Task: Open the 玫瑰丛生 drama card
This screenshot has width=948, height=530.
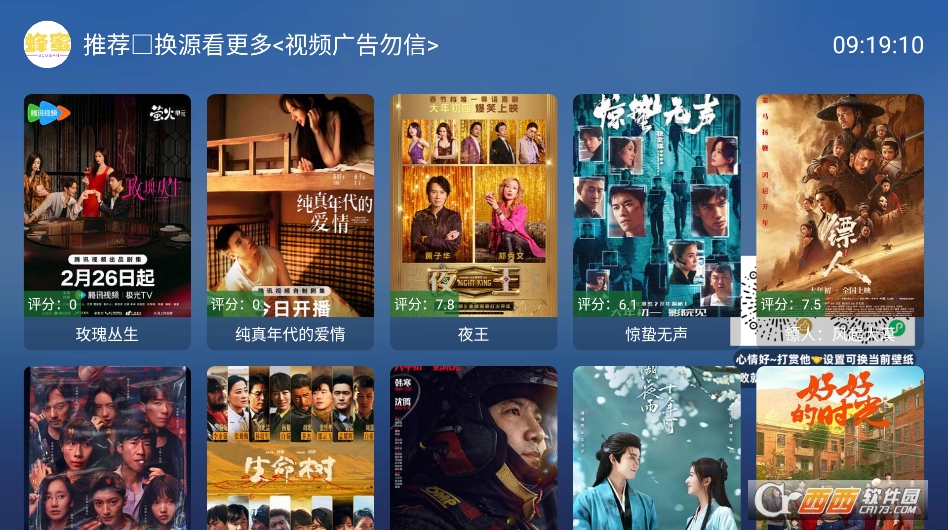Action: 107,220
